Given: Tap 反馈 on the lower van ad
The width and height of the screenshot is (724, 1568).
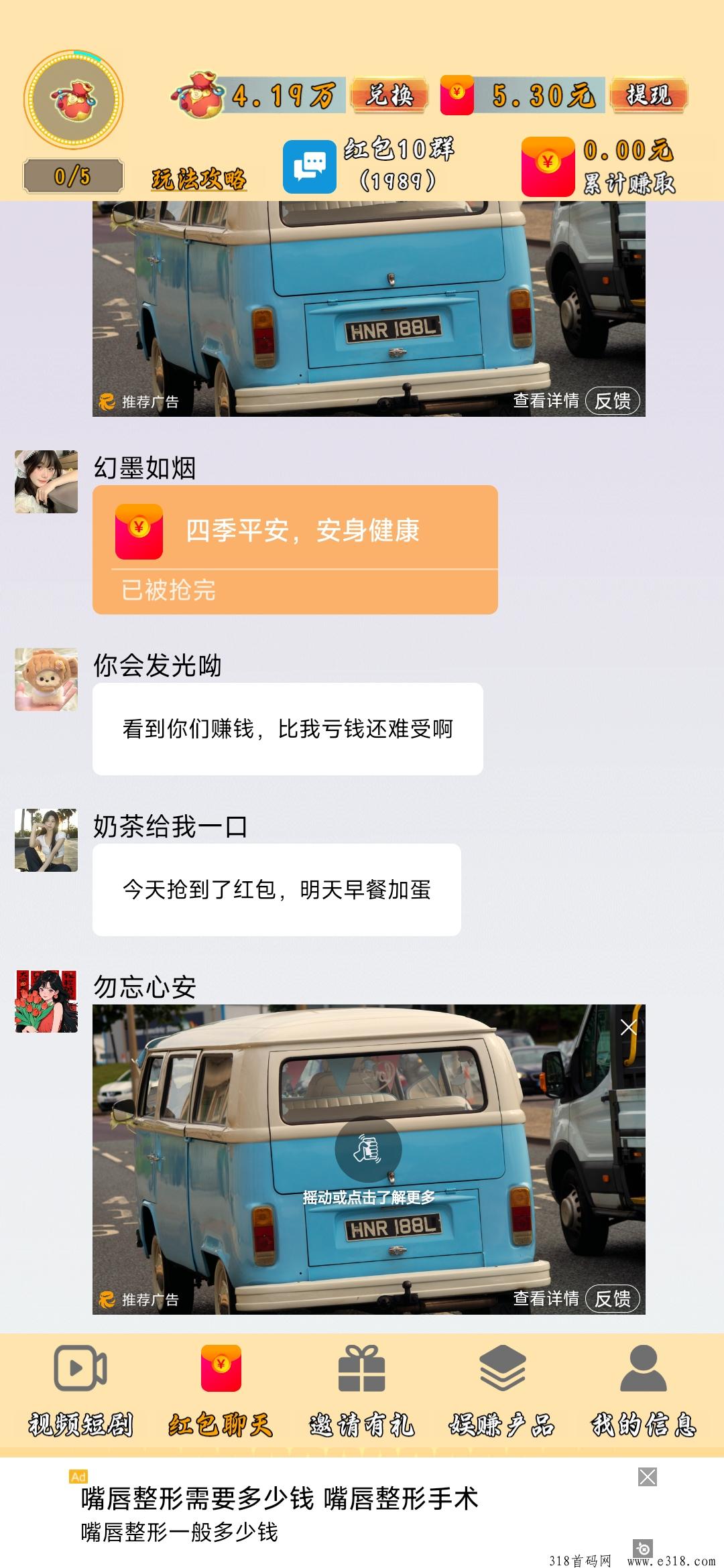Looking at the screenshot, I should 613,1299.
